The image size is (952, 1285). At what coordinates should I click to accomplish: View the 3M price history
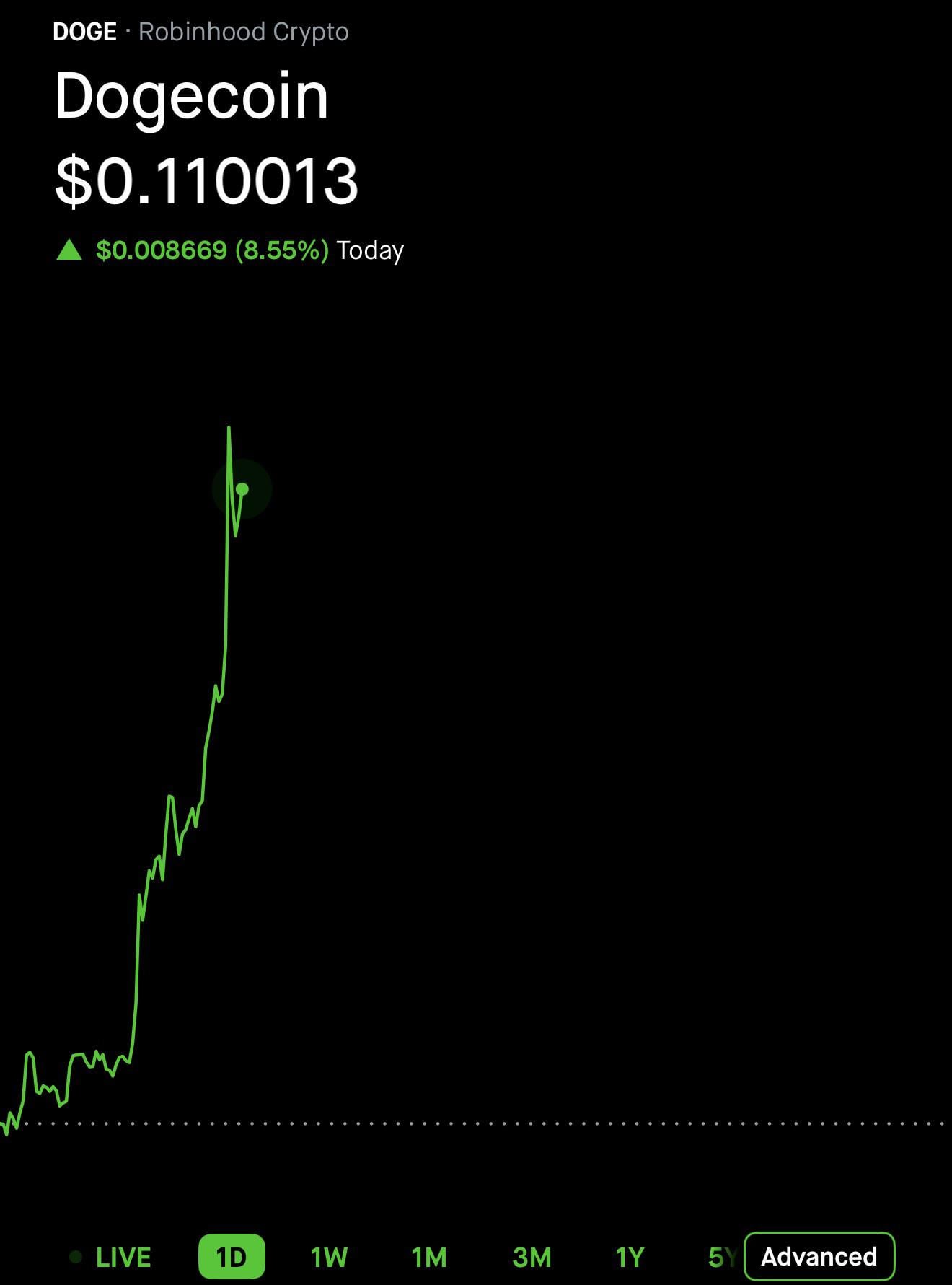[532, 1258]
